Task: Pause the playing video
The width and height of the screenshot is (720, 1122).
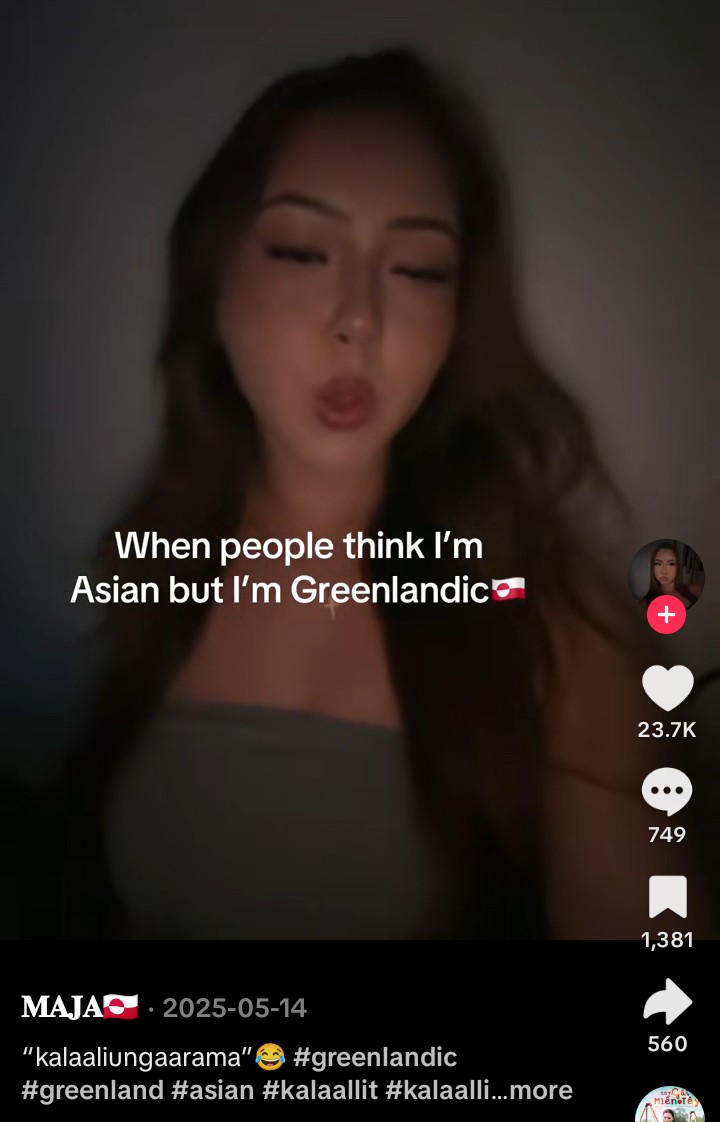Action: (330, 400)
